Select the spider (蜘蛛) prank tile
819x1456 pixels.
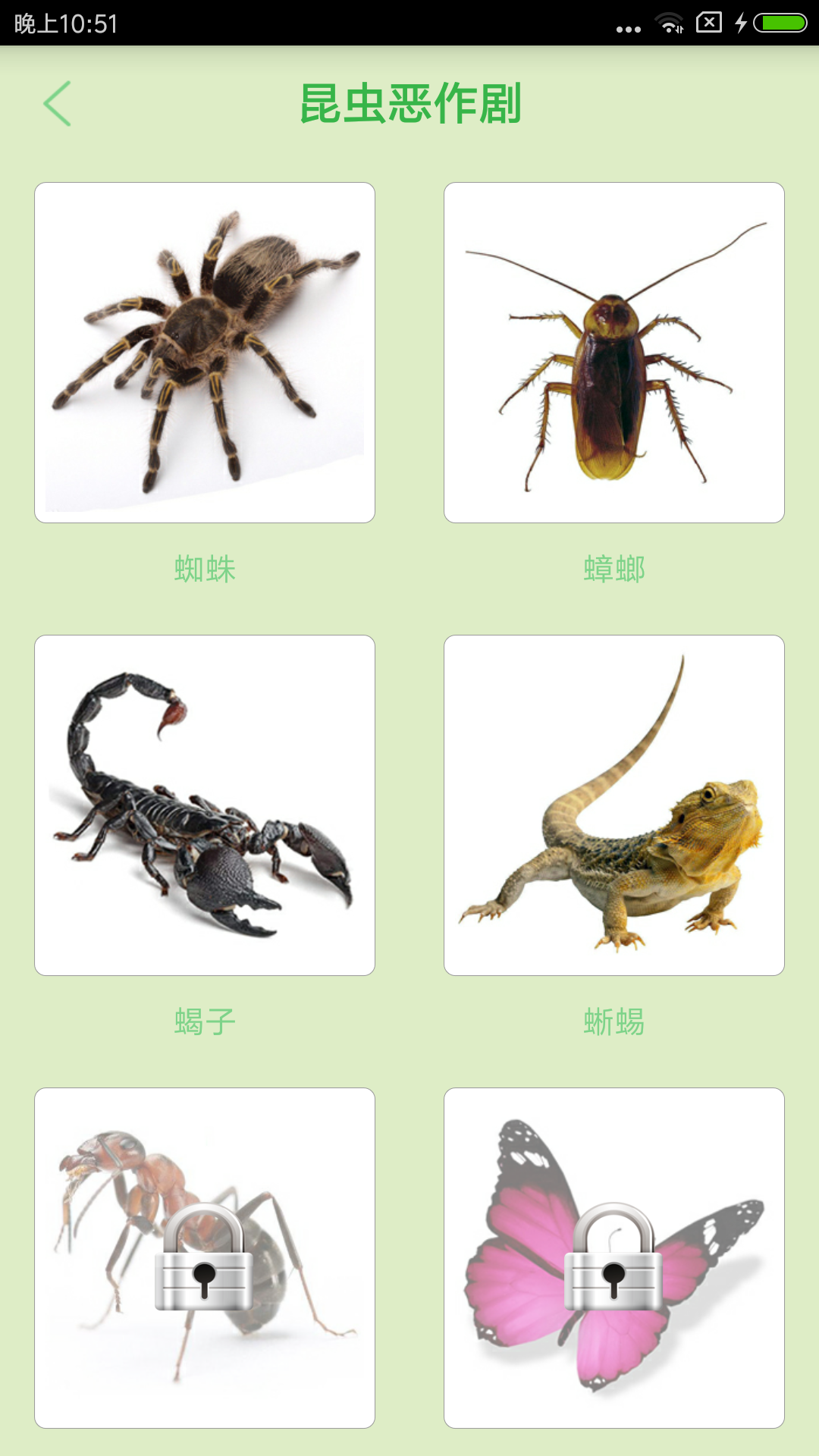coord(205,353)
